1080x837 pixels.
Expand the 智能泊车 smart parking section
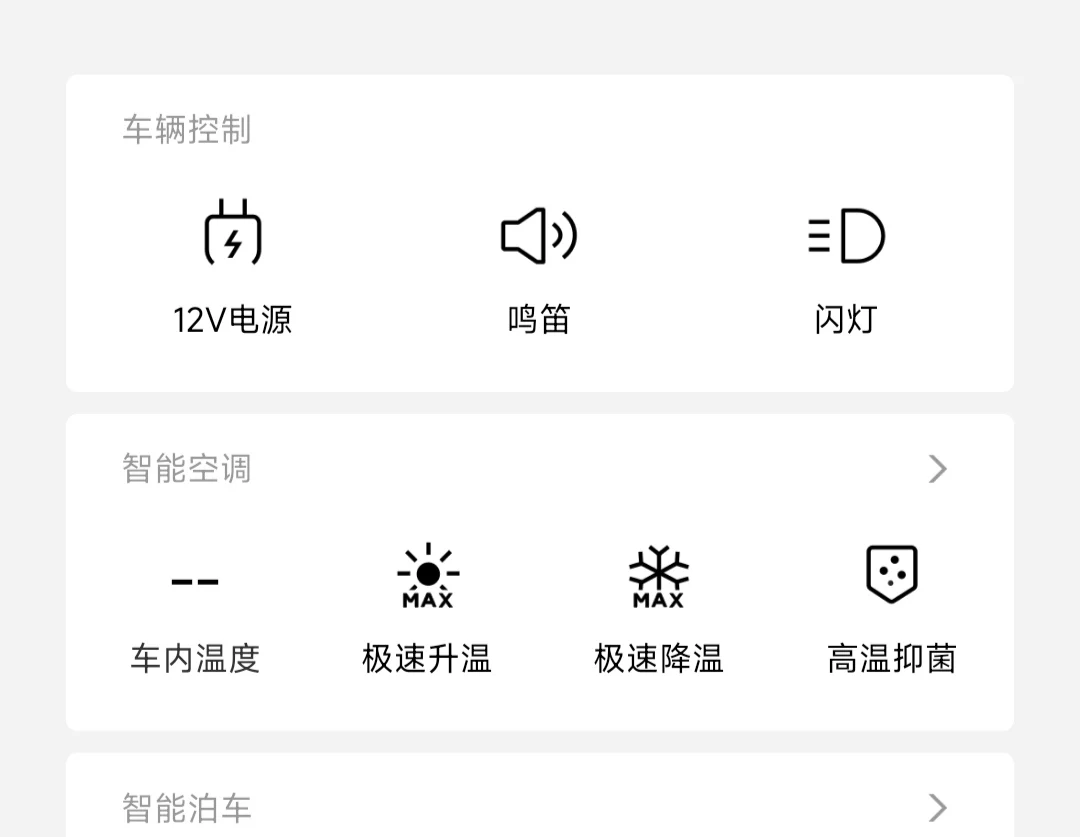pos(937,808)
